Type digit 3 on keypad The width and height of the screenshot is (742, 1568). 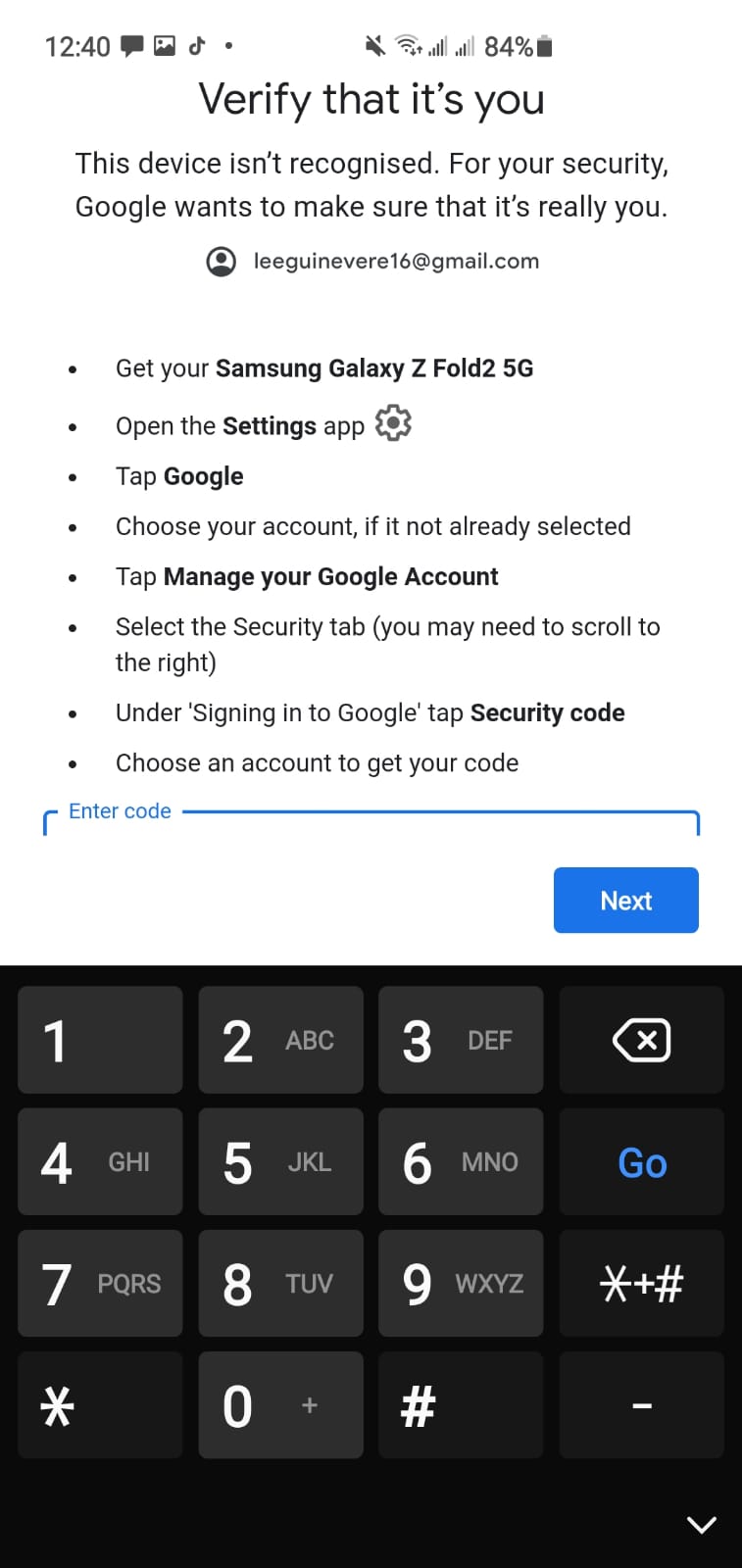(461, 1040)
